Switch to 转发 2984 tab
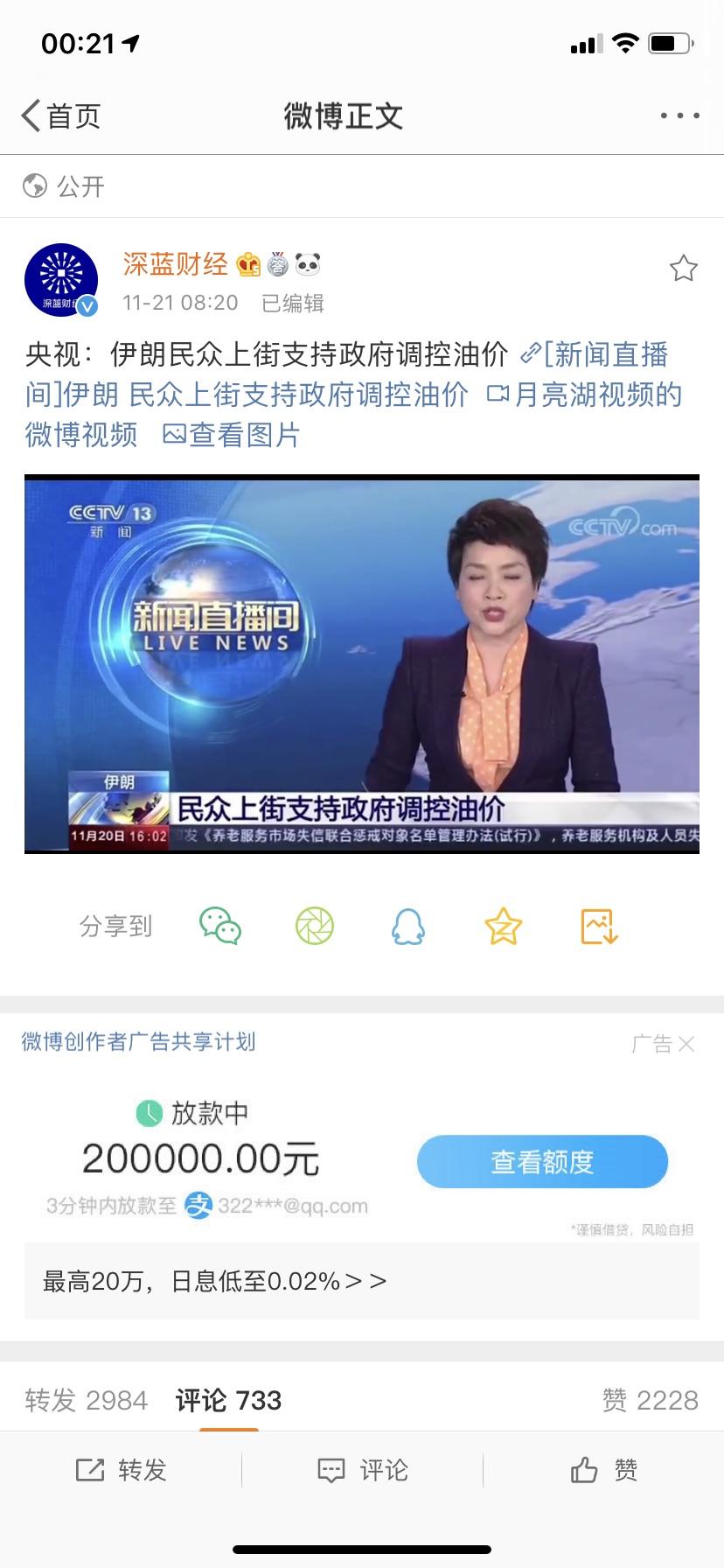This screenshot has width=724, height=1568. coord(86,1401)
